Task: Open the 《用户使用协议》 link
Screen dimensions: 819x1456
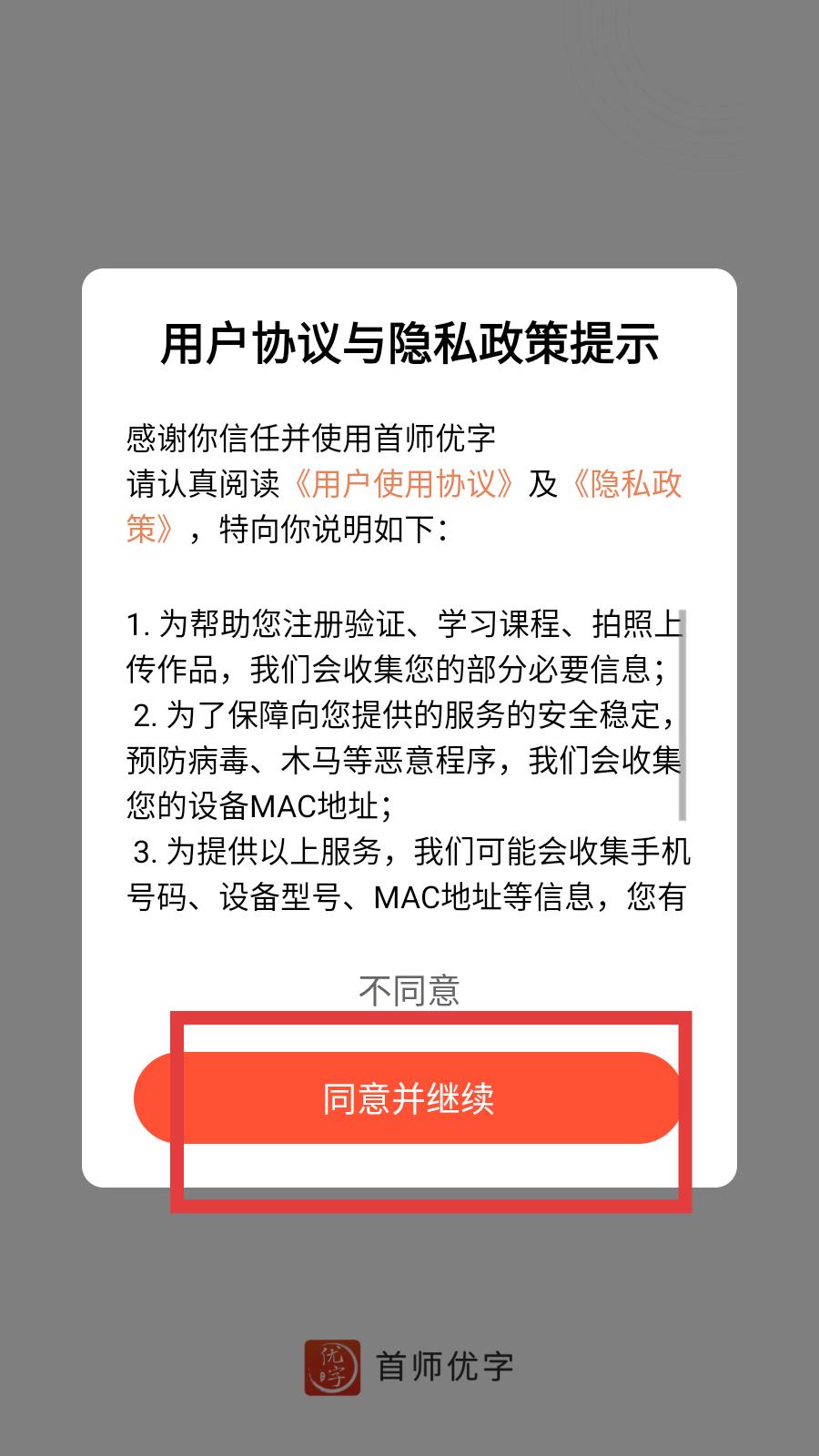Action: click(x=404, y=484)
